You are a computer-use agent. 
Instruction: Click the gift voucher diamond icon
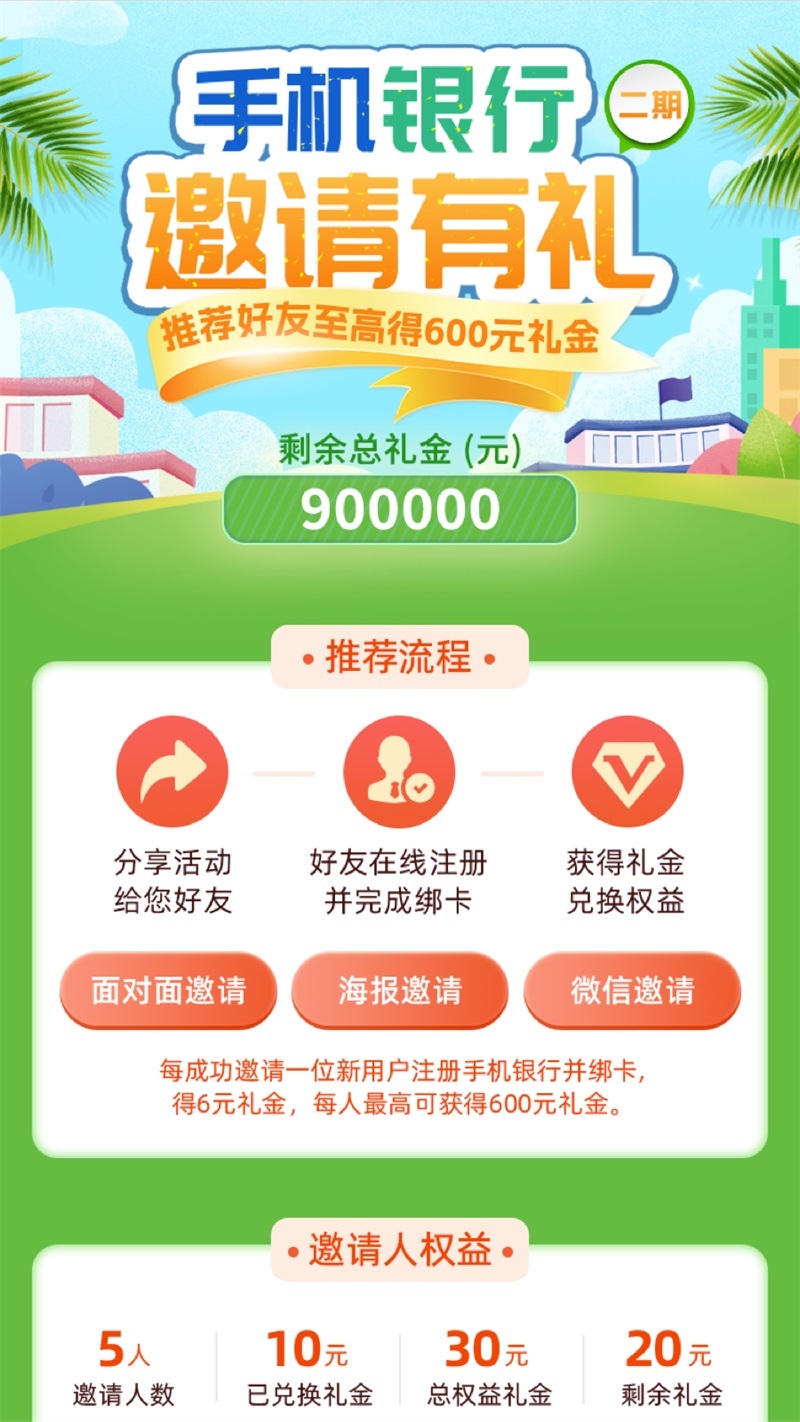point(627,772)
